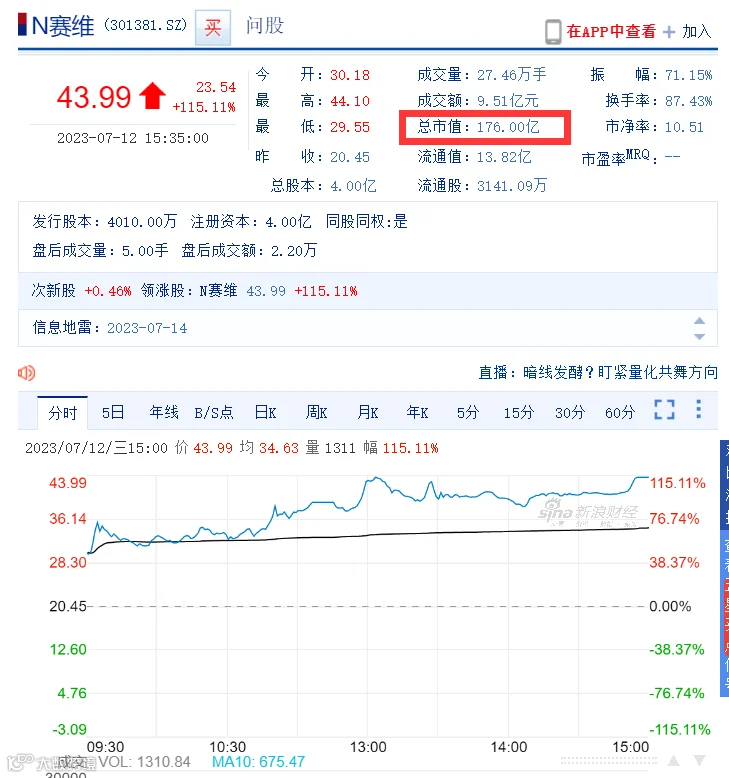Expand chart to fullscreen
Screen dimensions: 729x778
pos(664,410)
